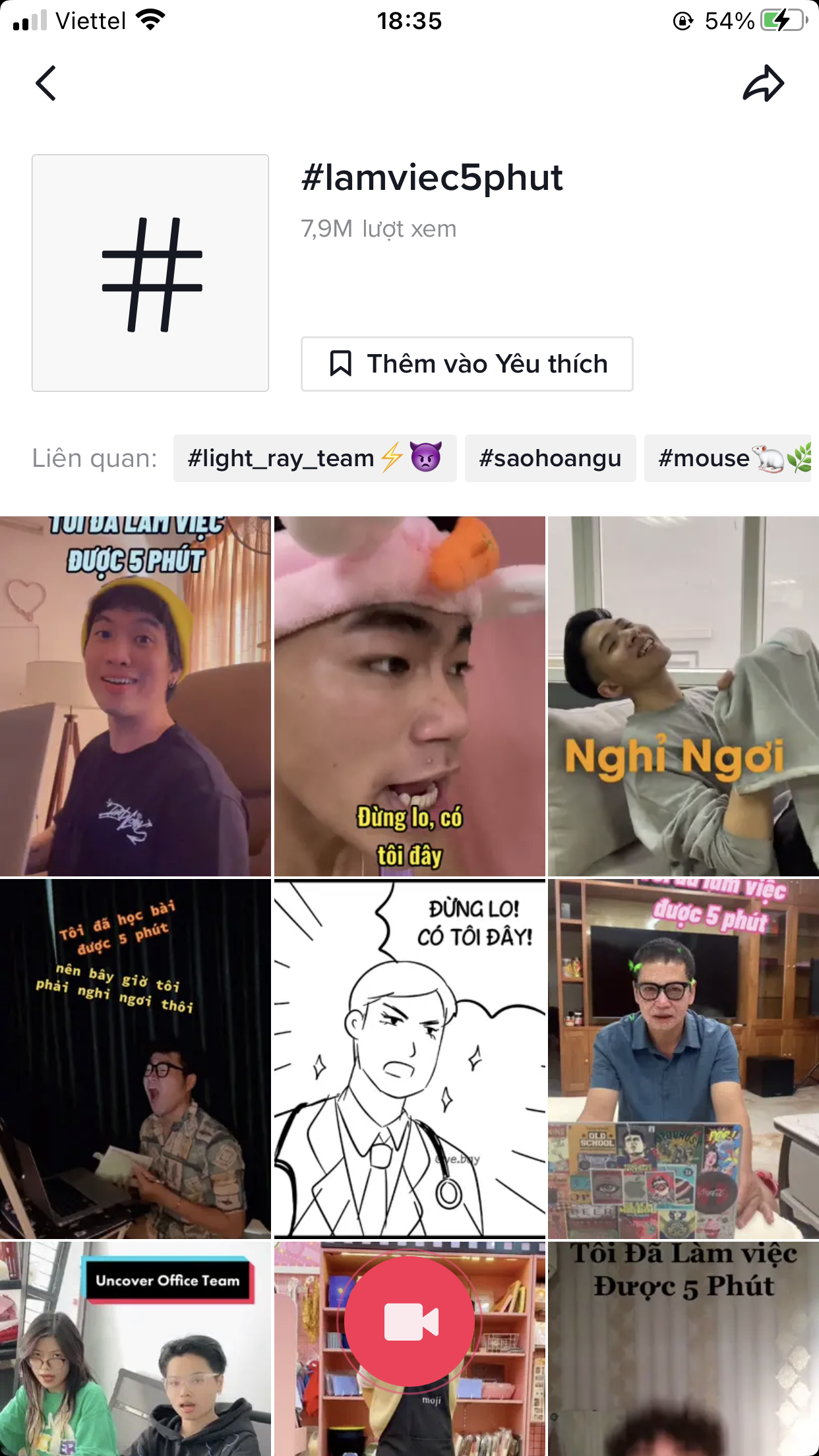Tap Thêm vào Yêu thích button
Viewport: 819px width, 1456px height.
point(467,364)
